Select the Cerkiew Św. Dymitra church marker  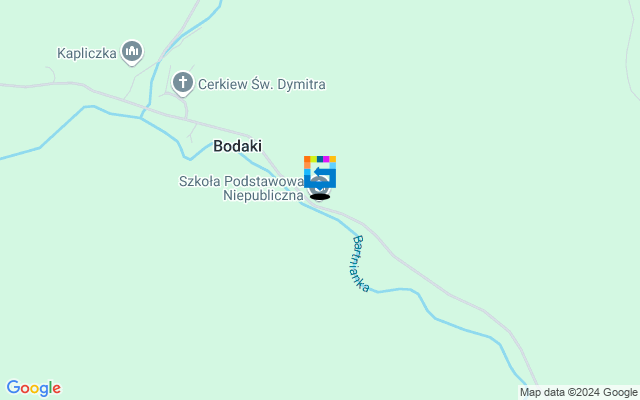click(x=182, y=83)
